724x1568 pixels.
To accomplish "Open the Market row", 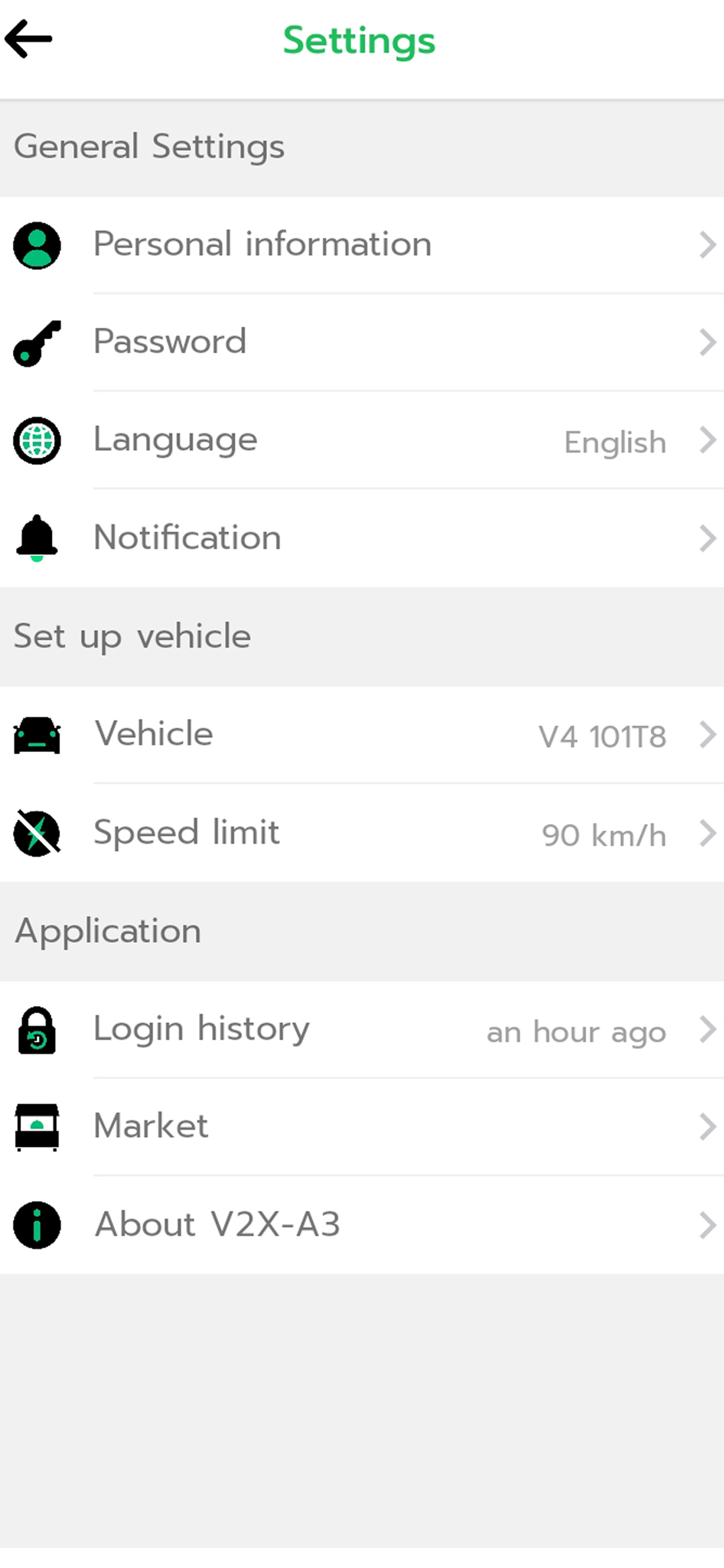I will click(362, 1126).
